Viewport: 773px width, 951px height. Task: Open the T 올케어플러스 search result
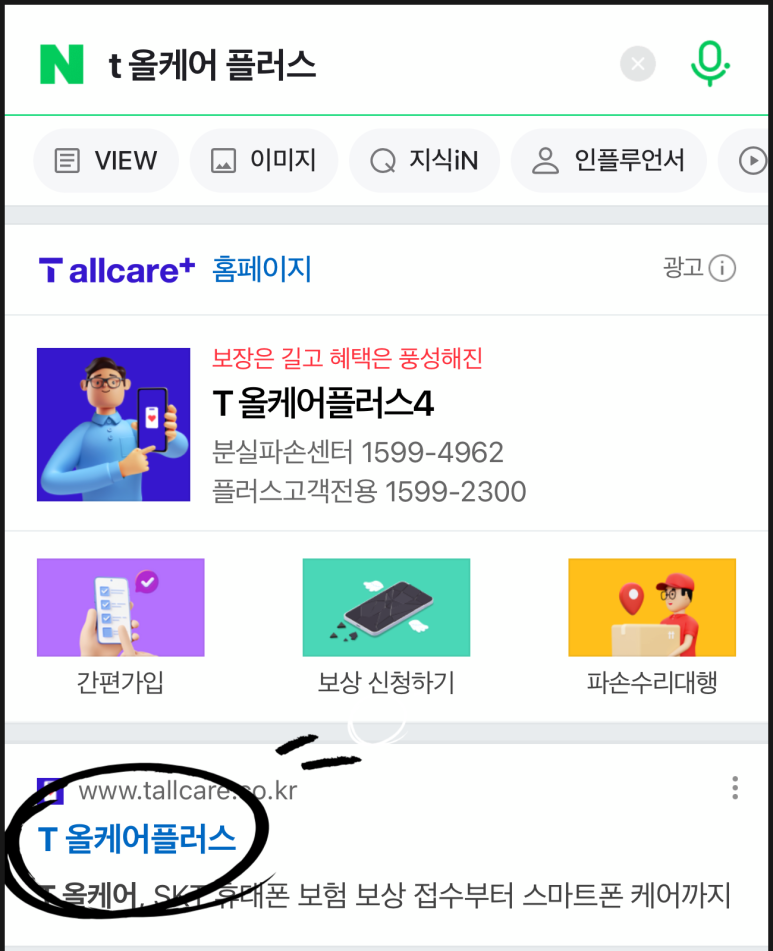pos(137,839)
